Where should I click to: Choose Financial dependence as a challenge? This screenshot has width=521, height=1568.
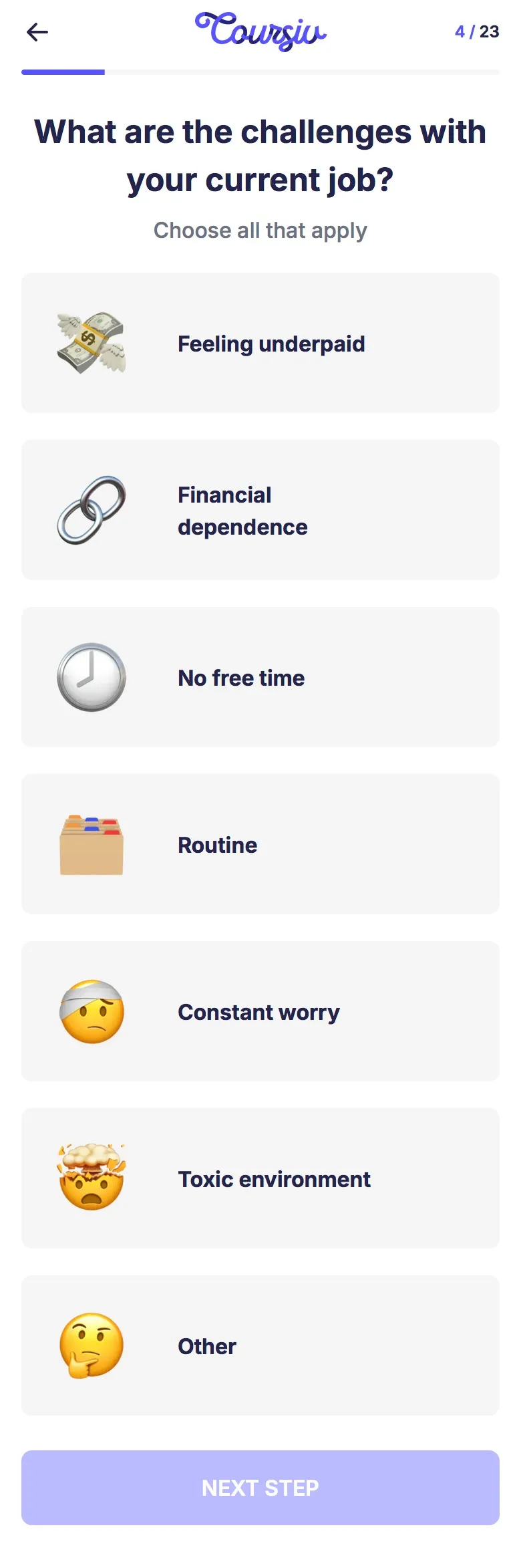[260, 510]
